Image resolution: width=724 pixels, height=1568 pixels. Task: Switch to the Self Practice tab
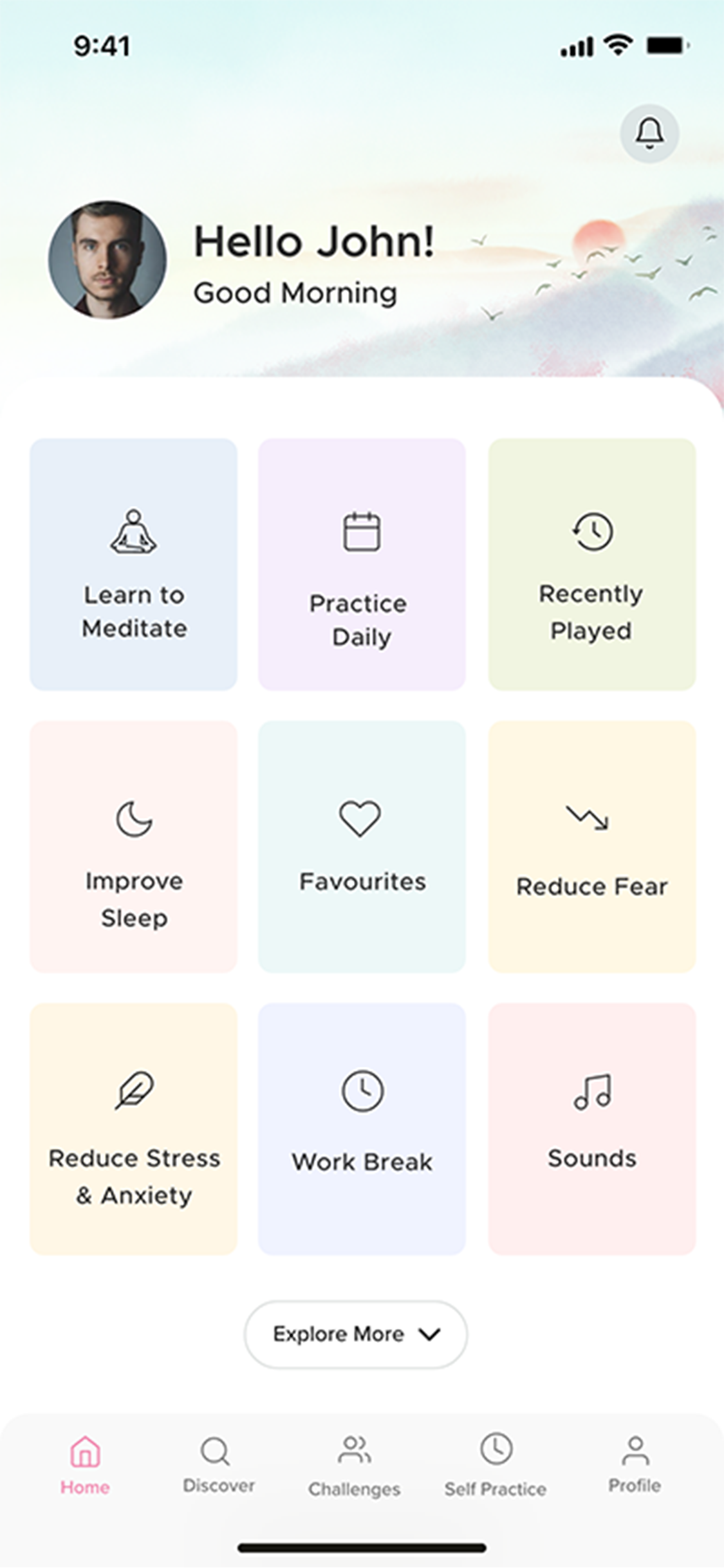tap(496, 1466)
